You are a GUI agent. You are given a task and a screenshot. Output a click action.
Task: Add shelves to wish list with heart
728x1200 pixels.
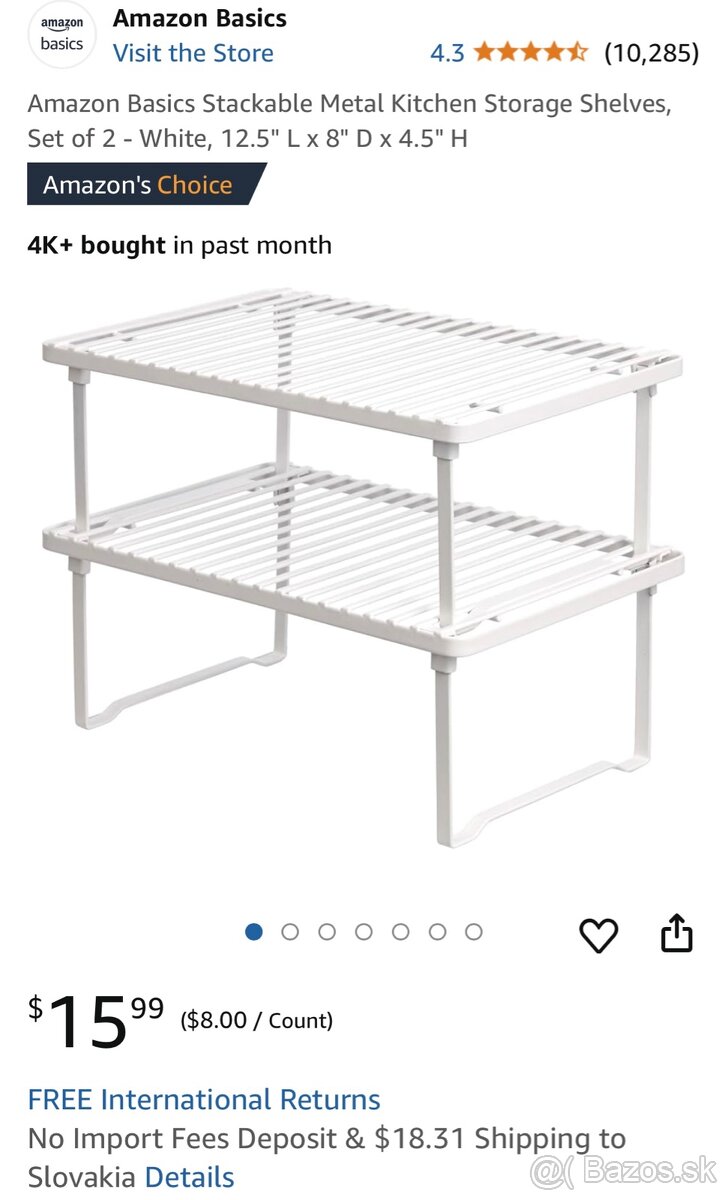tap(599, 935)
